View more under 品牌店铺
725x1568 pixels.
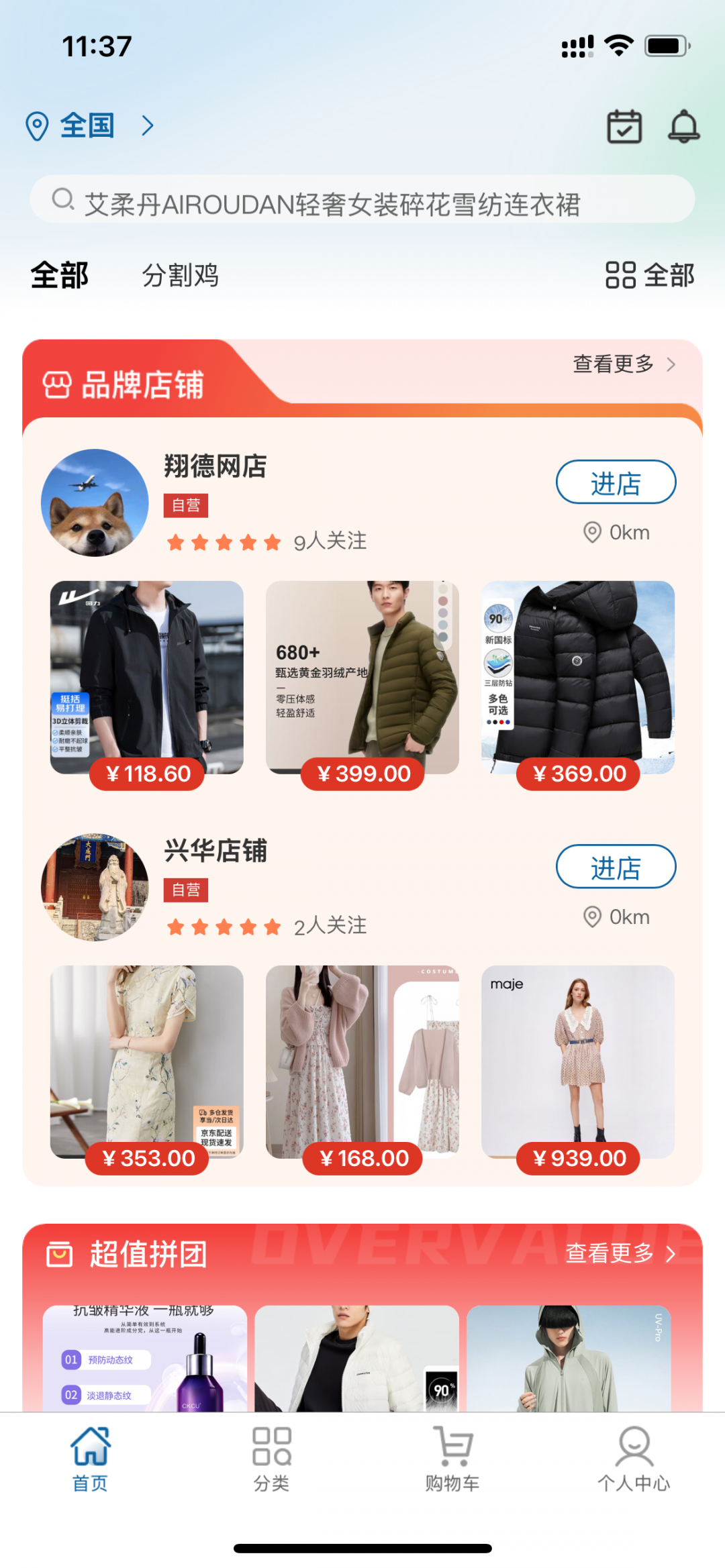(x=623, y=364)
